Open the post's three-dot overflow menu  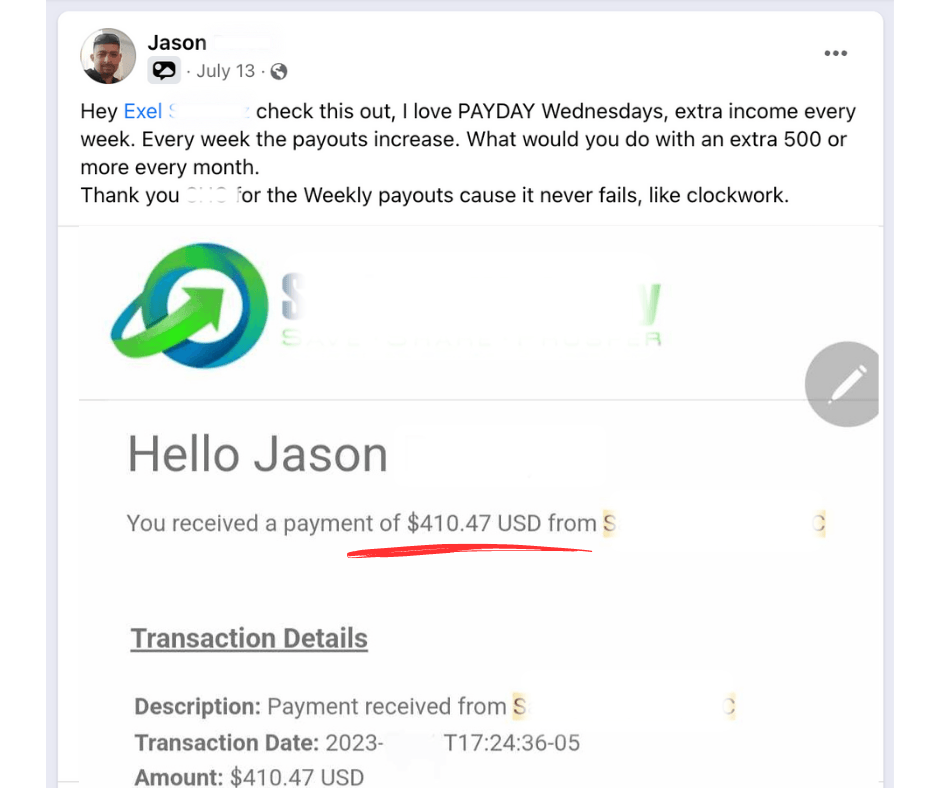[835, 54]
